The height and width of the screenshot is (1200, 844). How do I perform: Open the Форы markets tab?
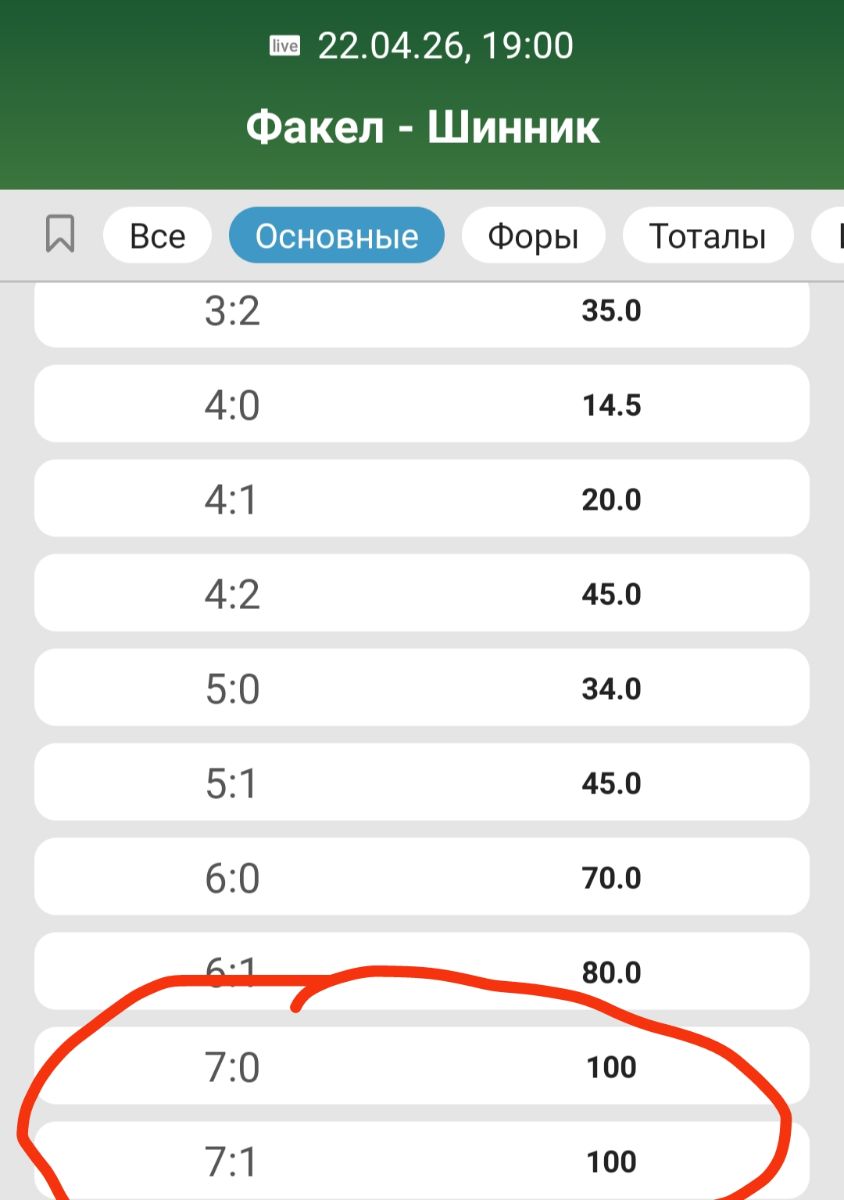533,236
